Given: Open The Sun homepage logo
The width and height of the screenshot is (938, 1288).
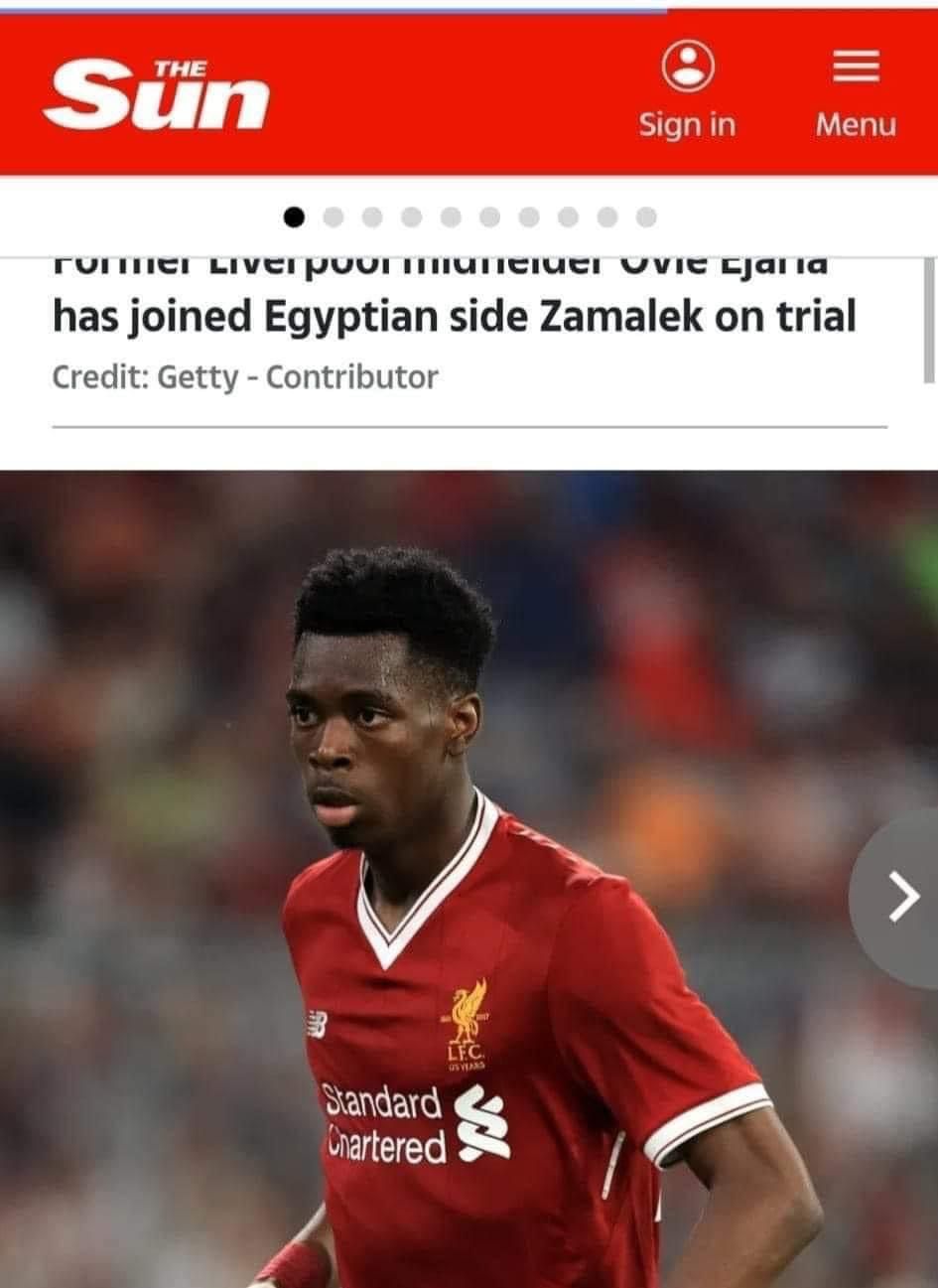Looking at the screenshot, I should coord(157,94).
